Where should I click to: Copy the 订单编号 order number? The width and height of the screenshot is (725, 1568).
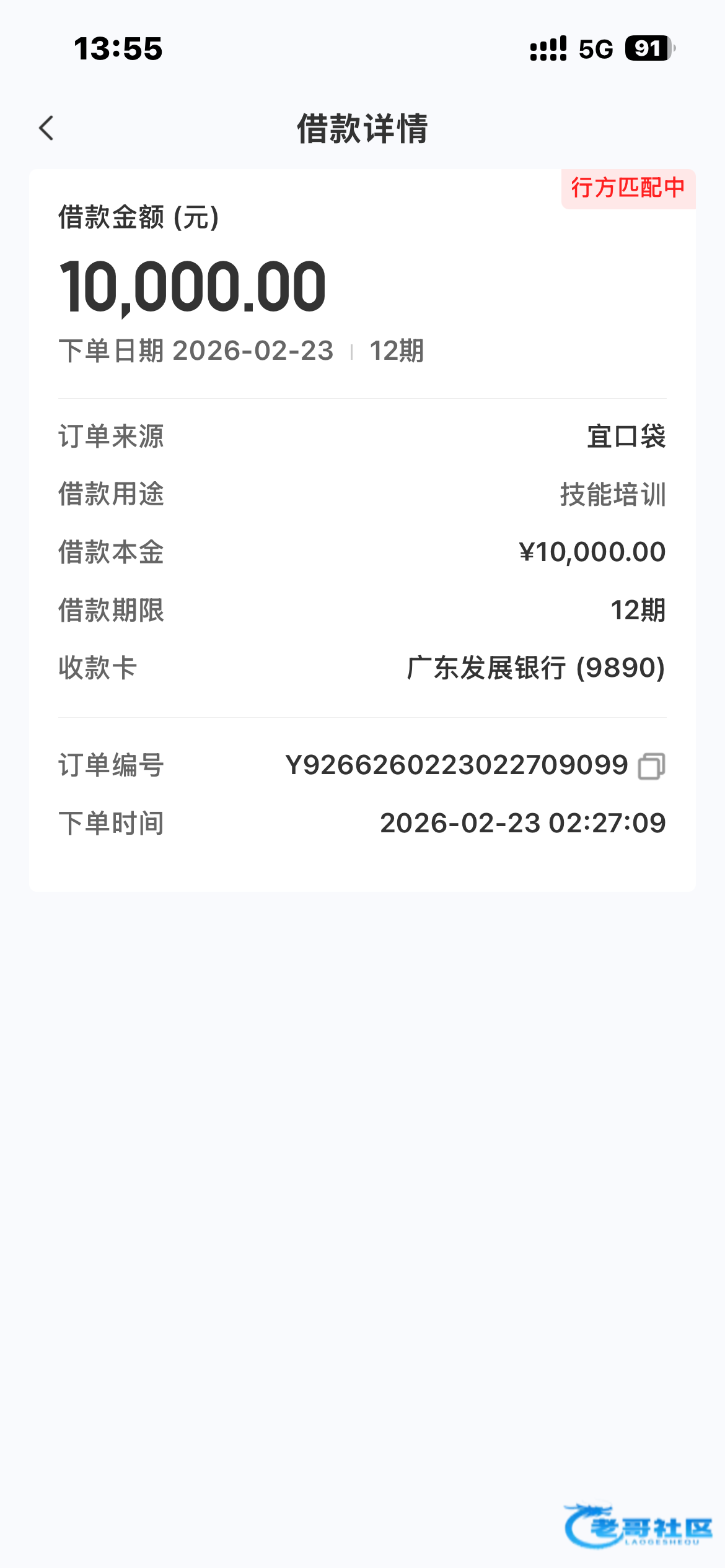[651, 766]
